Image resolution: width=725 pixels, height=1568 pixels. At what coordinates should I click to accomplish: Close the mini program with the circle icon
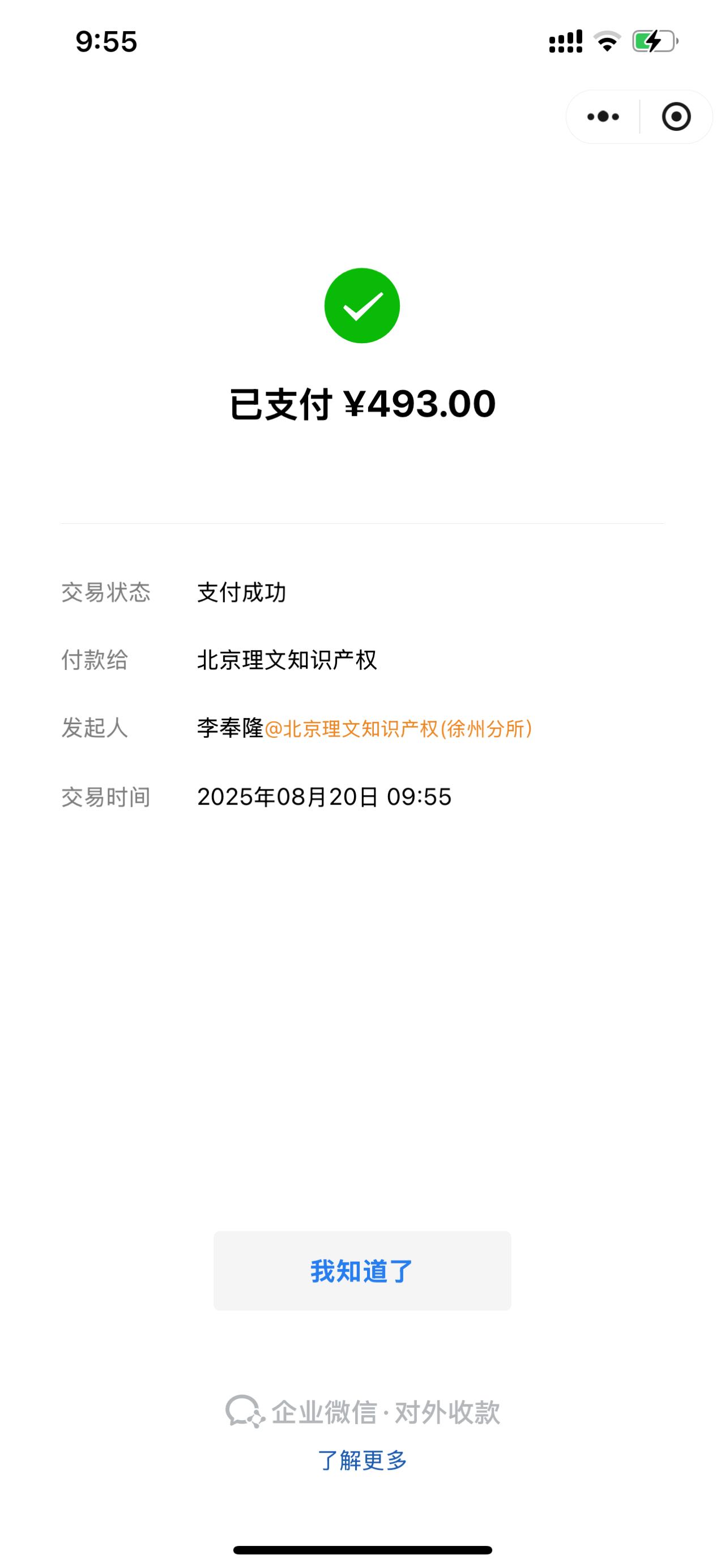coord(676,117)
